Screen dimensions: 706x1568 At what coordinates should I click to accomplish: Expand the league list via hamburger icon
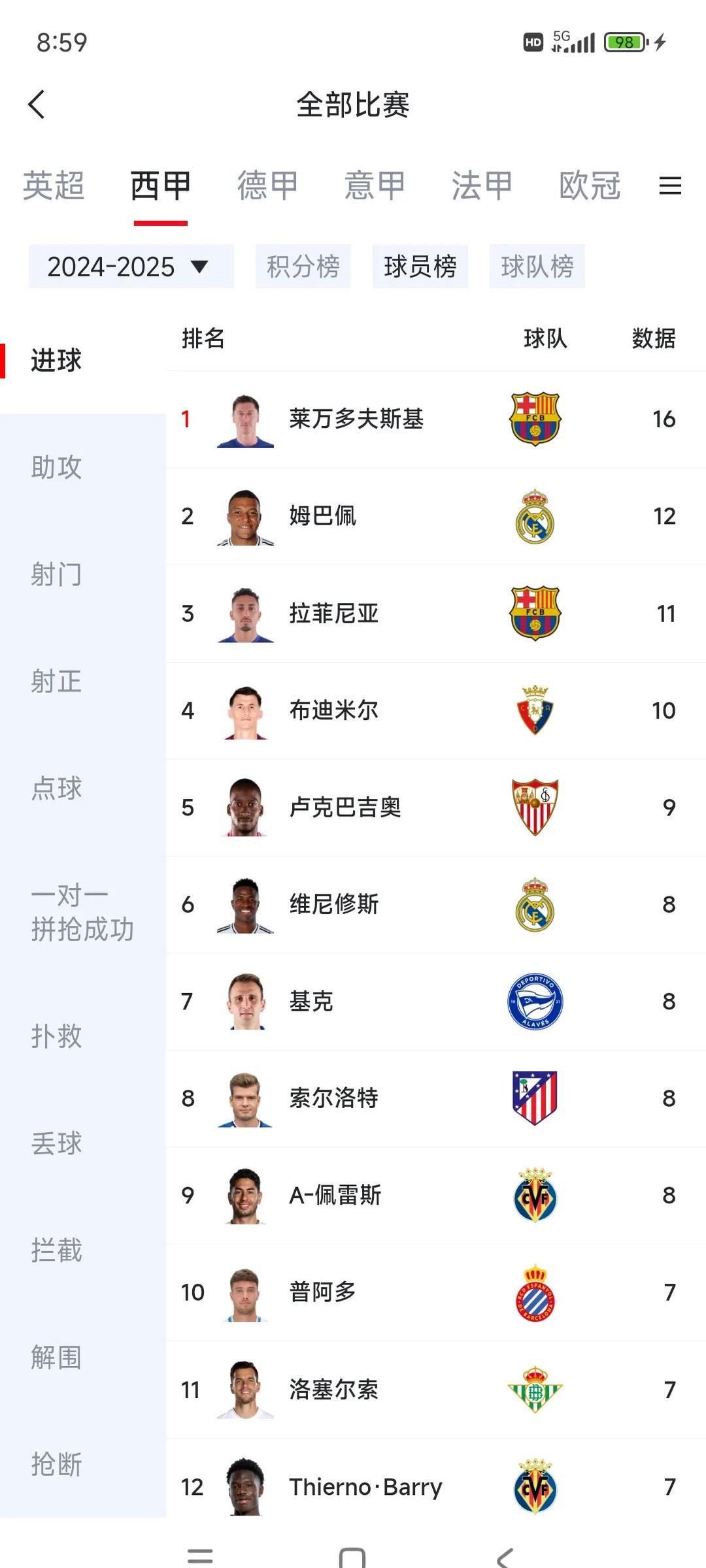(670, 186)
